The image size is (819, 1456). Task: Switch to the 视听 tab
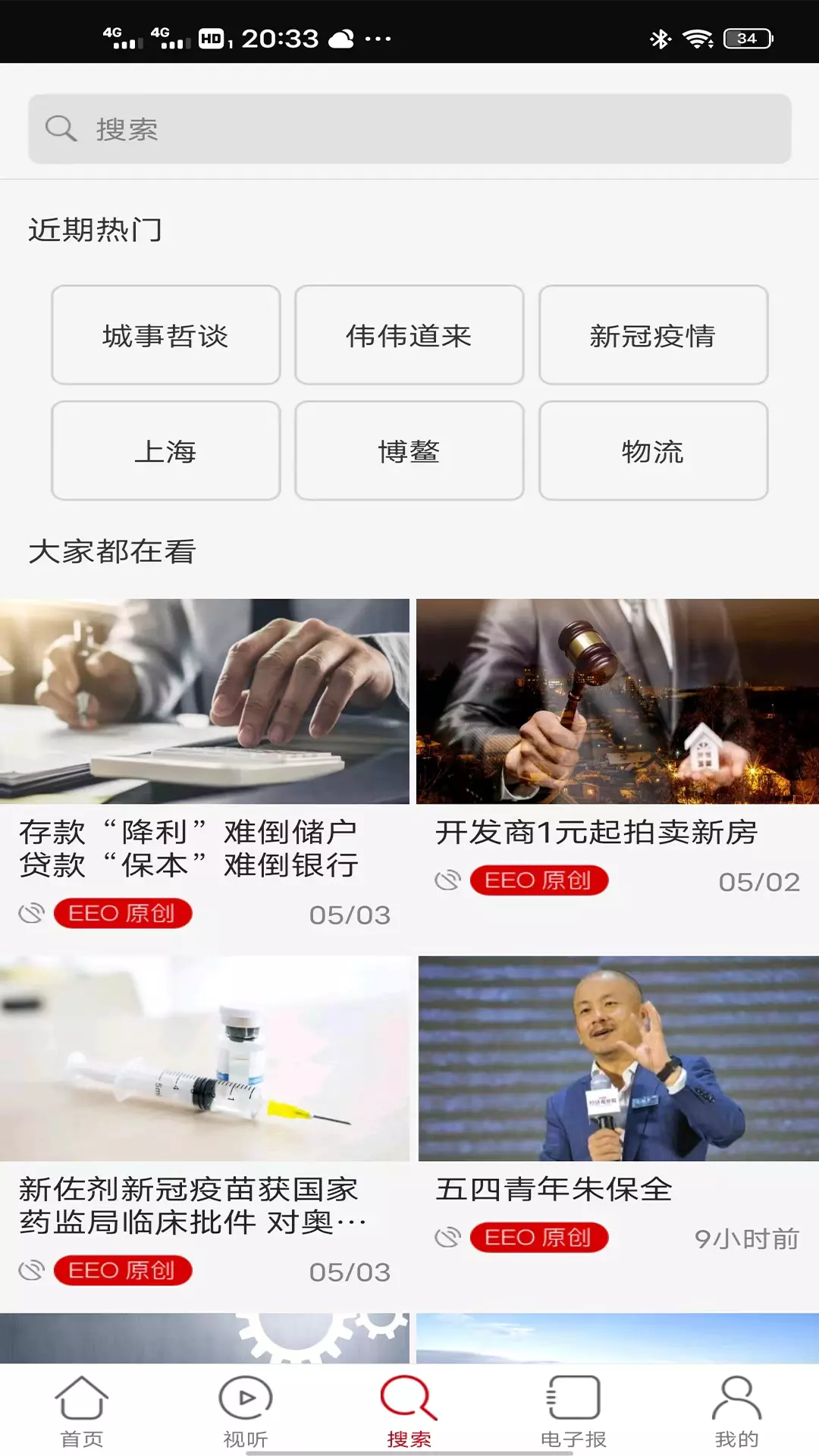tap(246, 1411)
